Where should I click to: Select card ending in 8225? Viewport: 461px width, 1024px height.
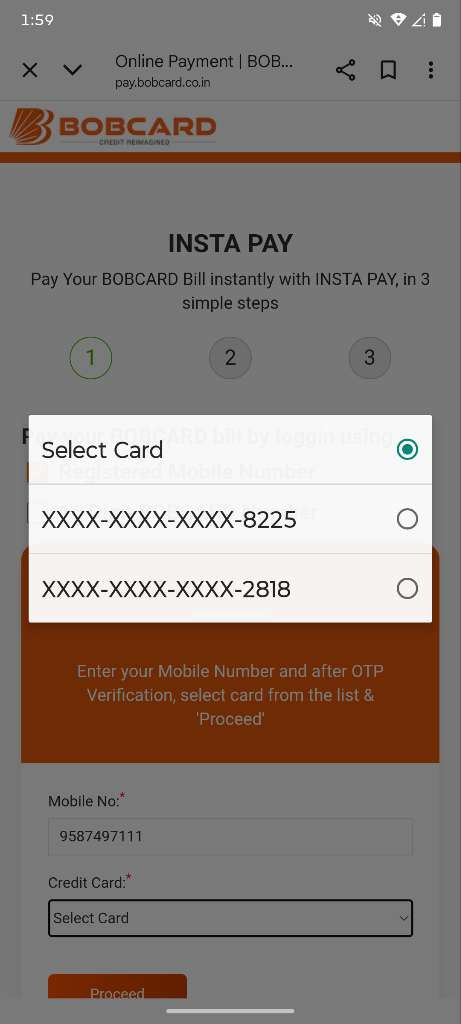[230, 519]
